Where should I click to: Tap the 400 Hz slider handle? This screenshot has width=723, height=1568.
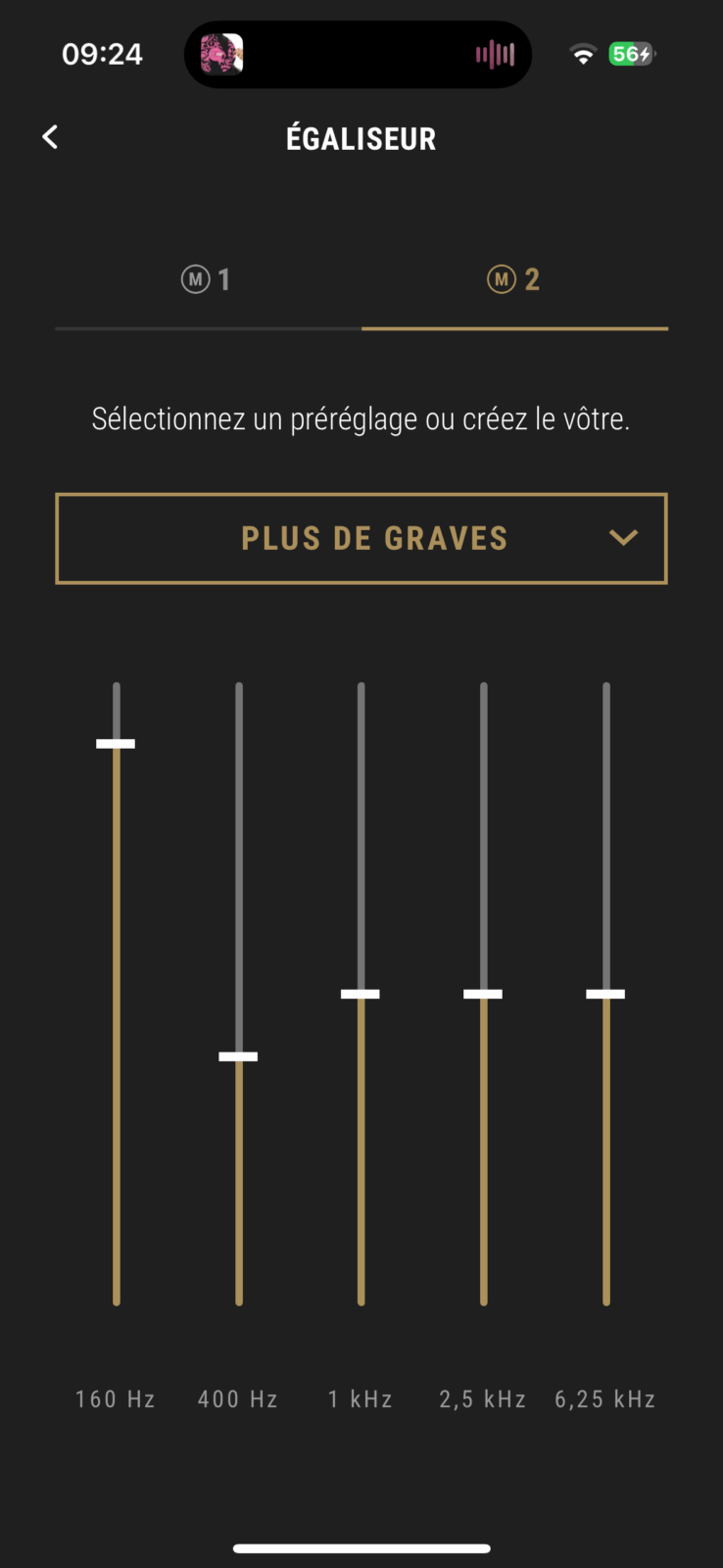point(238,1056)
